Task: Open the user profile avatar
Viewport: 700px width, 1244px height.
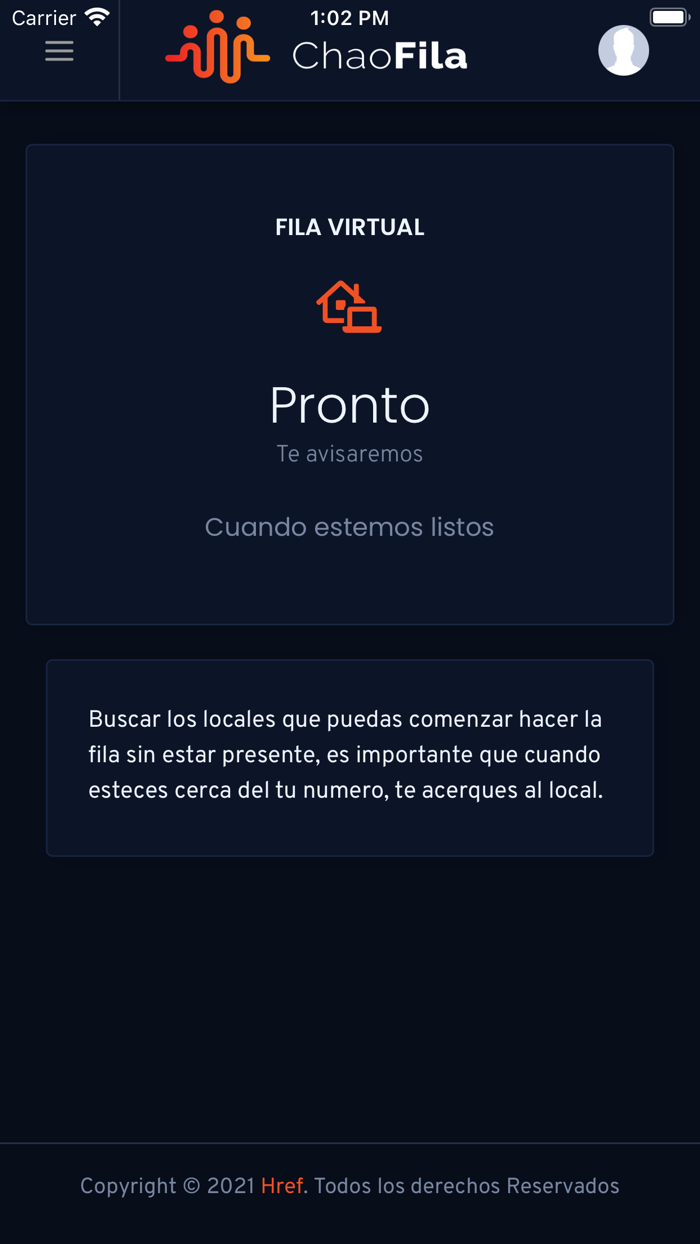Action: point(623,51)
